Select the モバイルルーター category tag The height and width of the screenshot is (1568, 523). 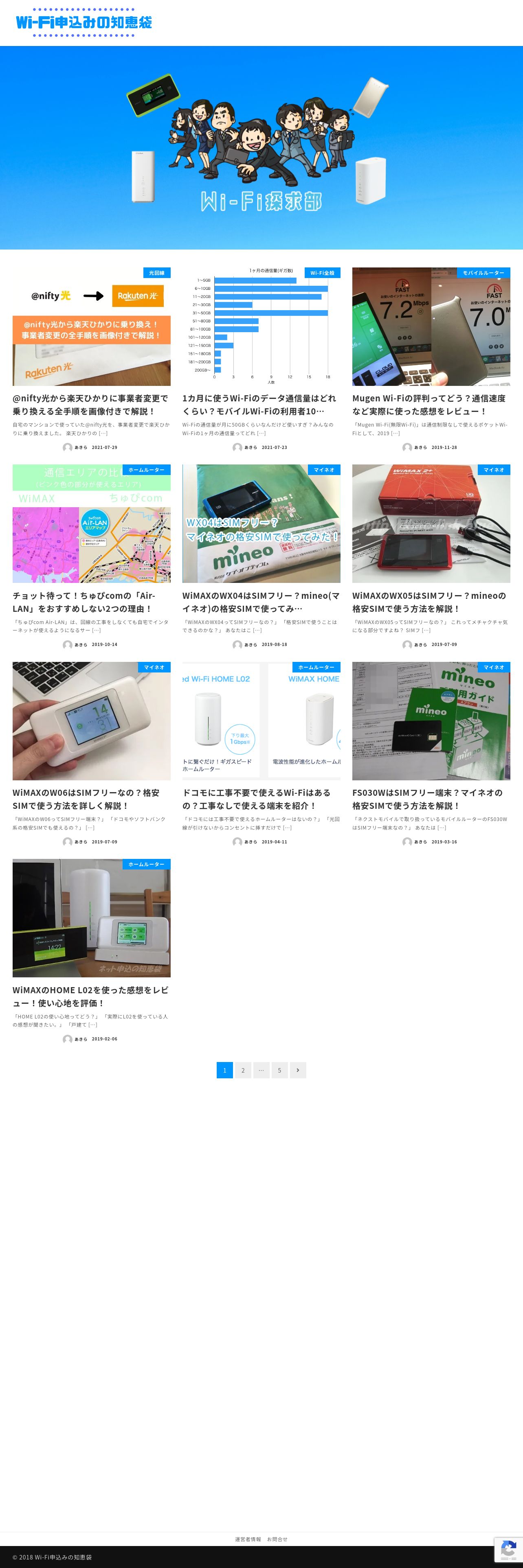pyautogui.click(x=483, y=273)
